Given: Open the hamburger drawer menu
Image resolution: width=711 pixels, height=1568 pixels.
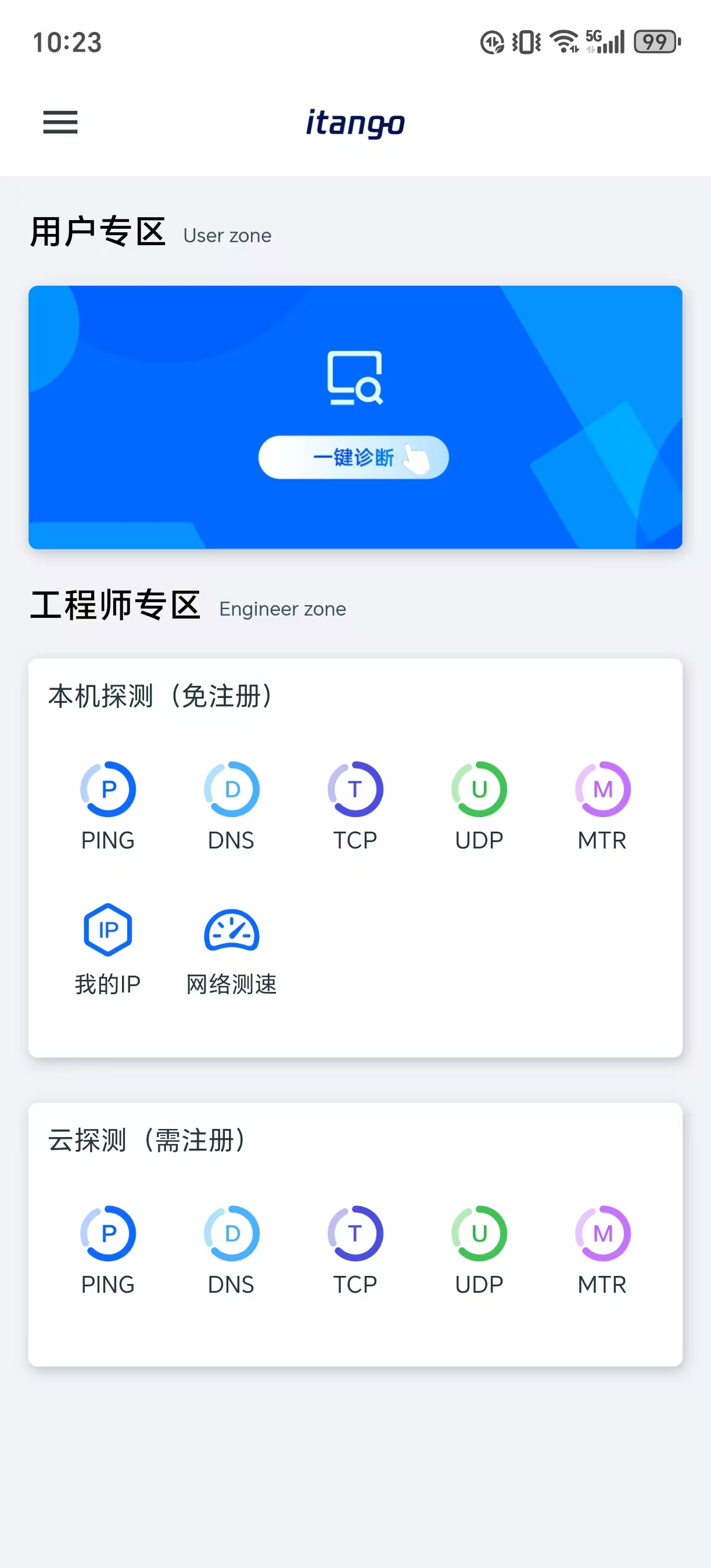Looking at the screenshot, I should click(60, 123).
